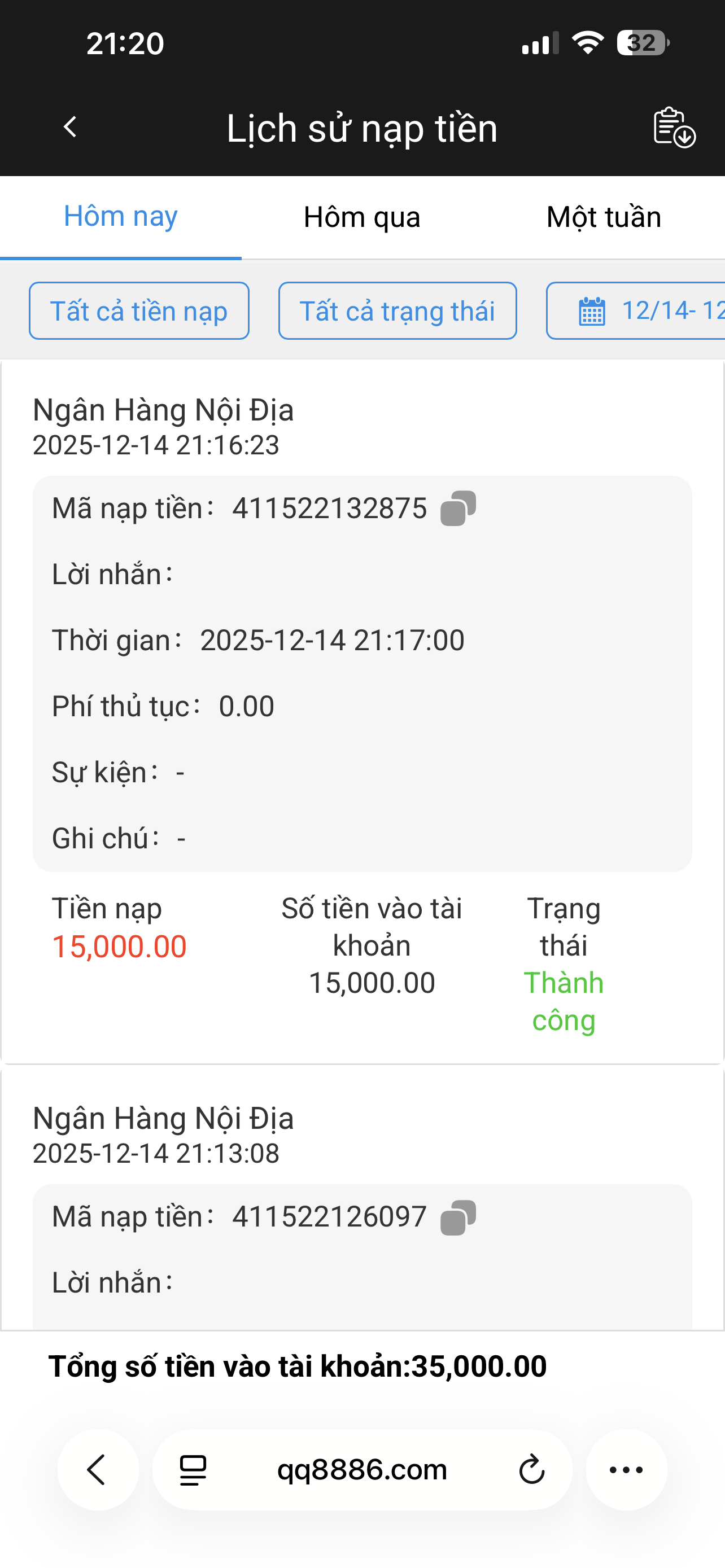Open the browser's three-dot menu
The width and height of the screenshot is (725, 1568).
coord(626,1470)
